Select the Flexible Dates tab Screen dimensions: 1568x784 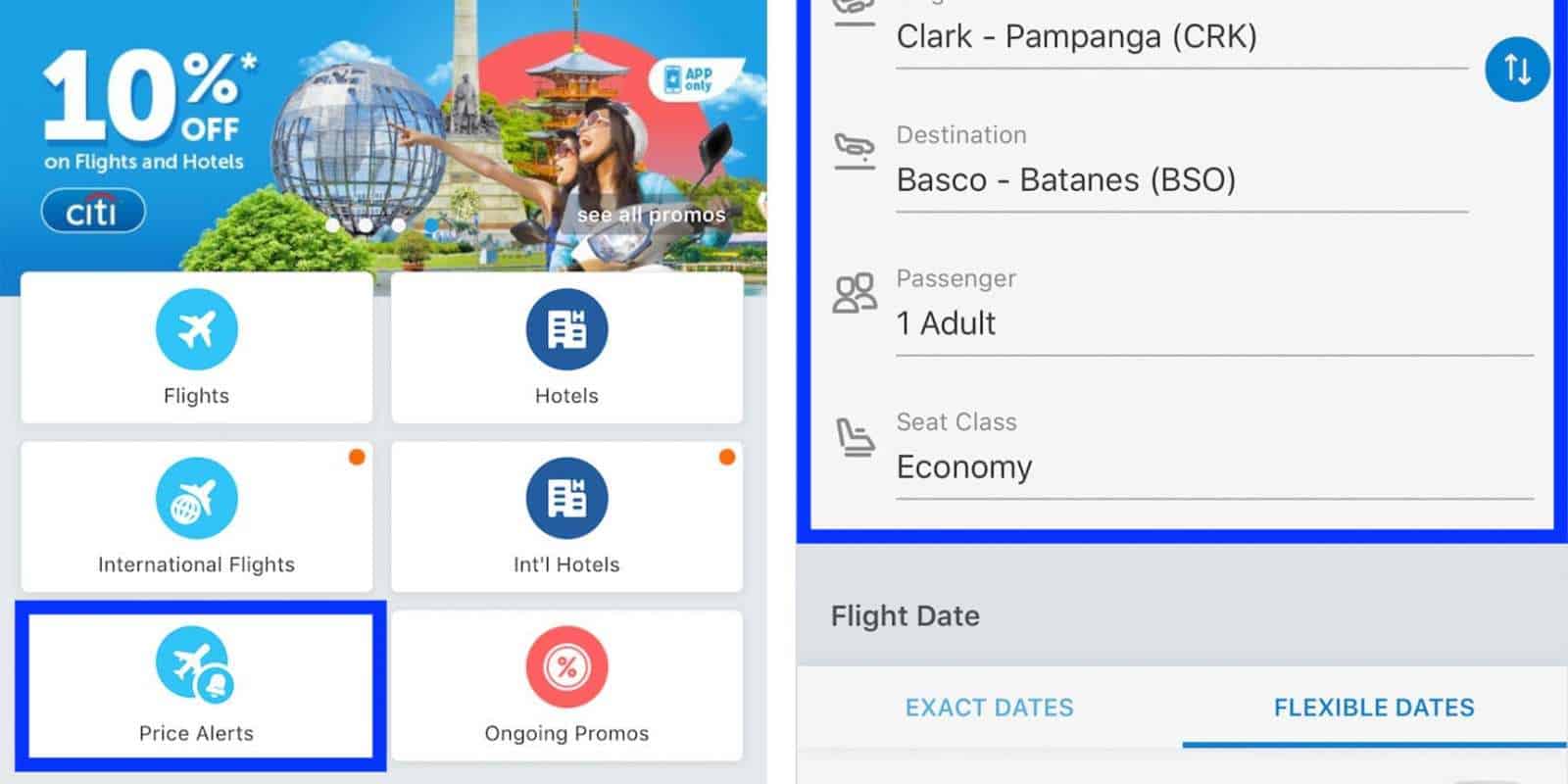coord(1373,708)
